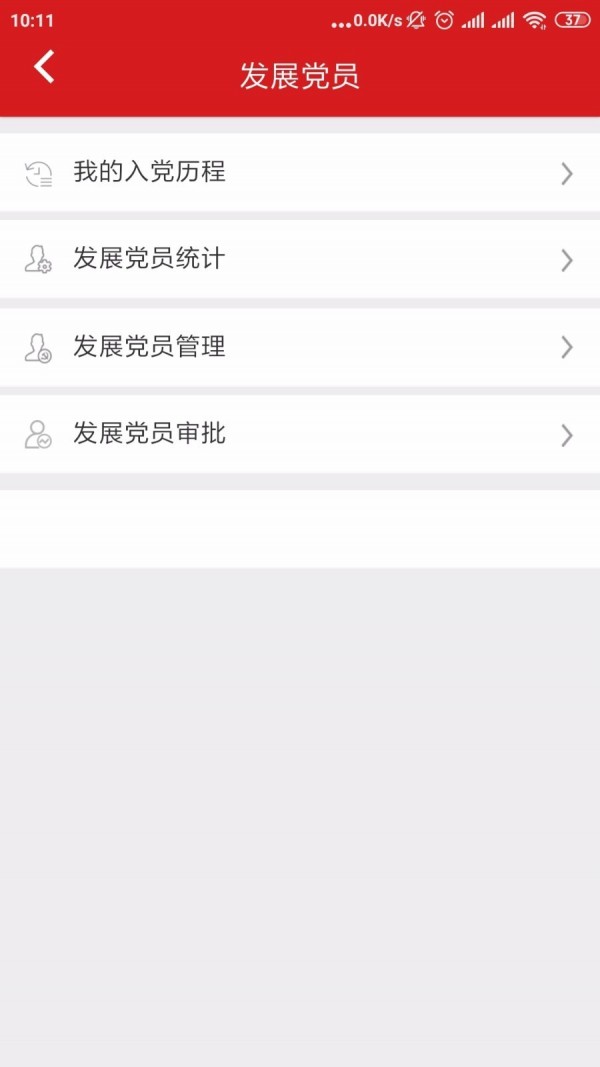
Task: Open 发展党员统计 row
Action: coord(300,260)
